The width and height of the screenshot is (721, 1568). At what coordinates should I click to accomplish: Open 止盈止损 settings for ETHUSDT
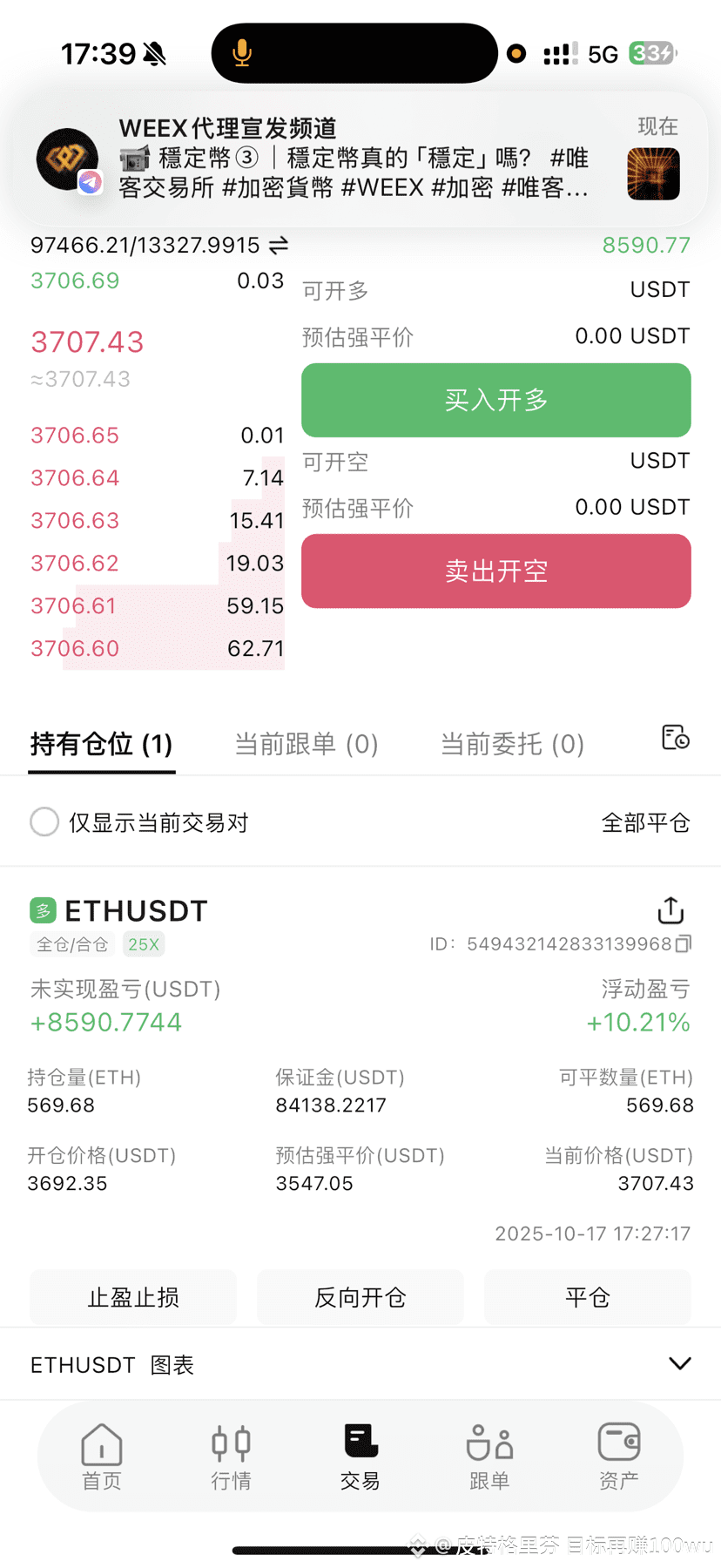(x=133, y=1298)
